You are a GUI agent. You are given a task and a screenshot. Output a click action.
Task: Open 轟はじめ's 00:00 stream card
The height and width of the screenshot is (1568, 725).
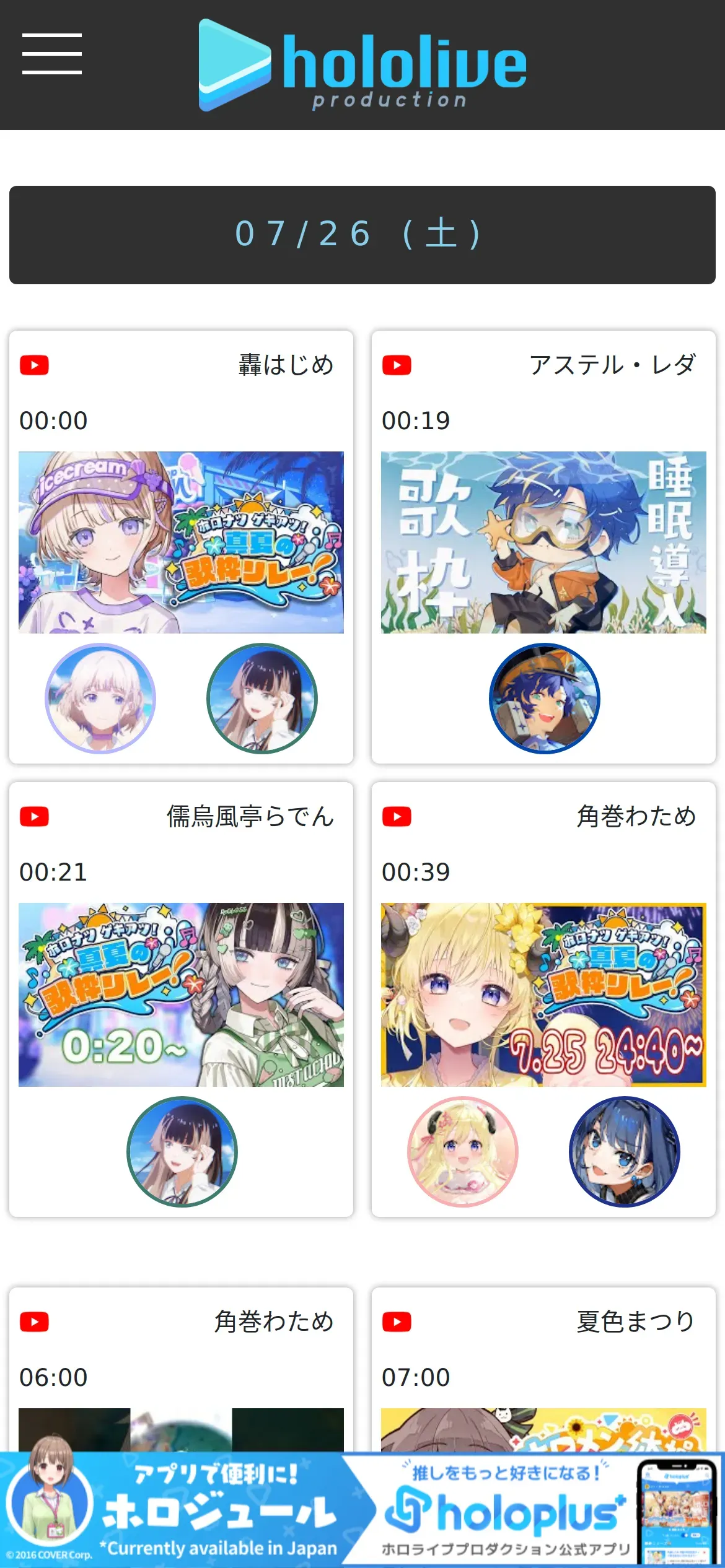point(181,542)
